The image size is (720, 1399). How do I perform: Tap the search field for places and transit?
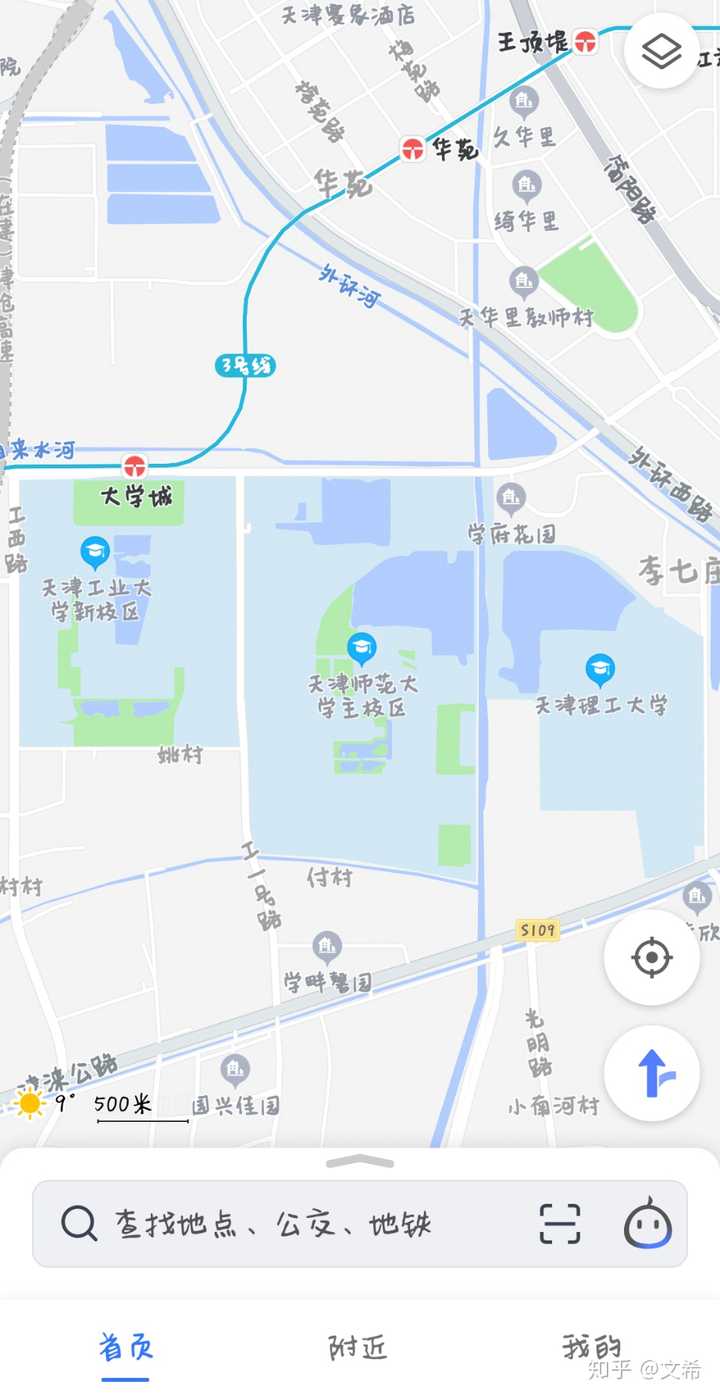click(280, 1222)
